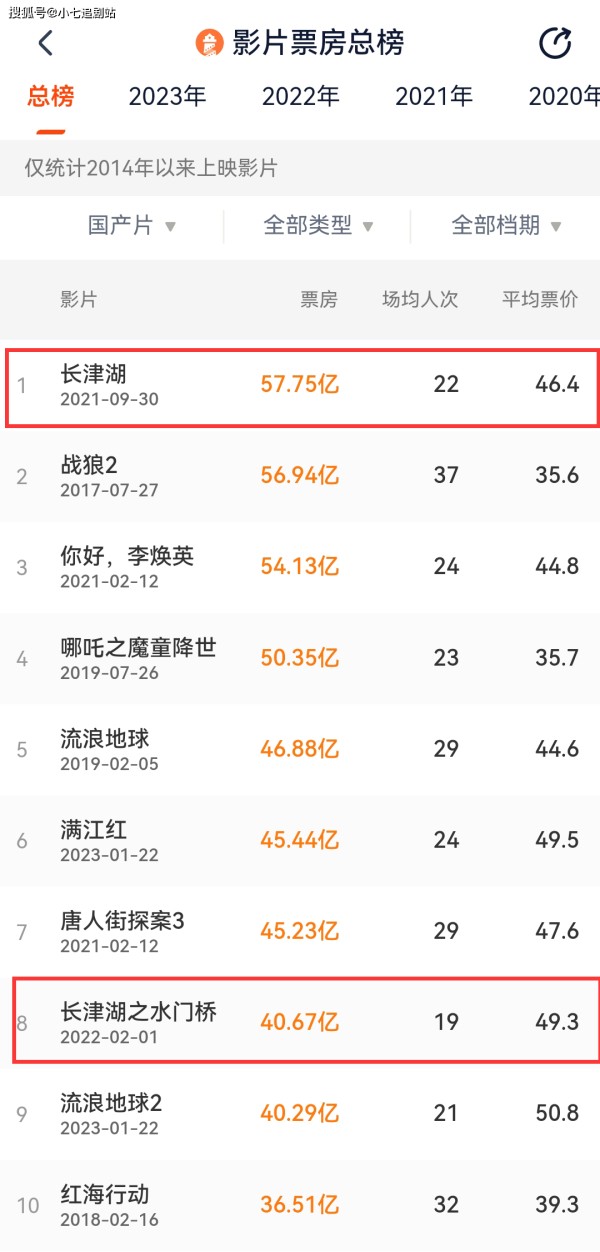This screenshot has height=1252, width=600.
Task: Expand the 全部类型 dropdown
Action: [319, 226]
